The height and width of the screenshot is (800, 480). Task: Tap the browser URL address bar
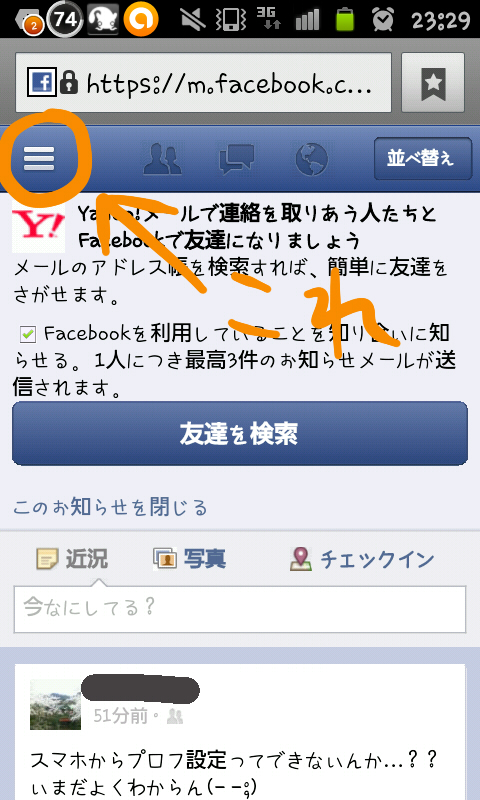[204, 82]
